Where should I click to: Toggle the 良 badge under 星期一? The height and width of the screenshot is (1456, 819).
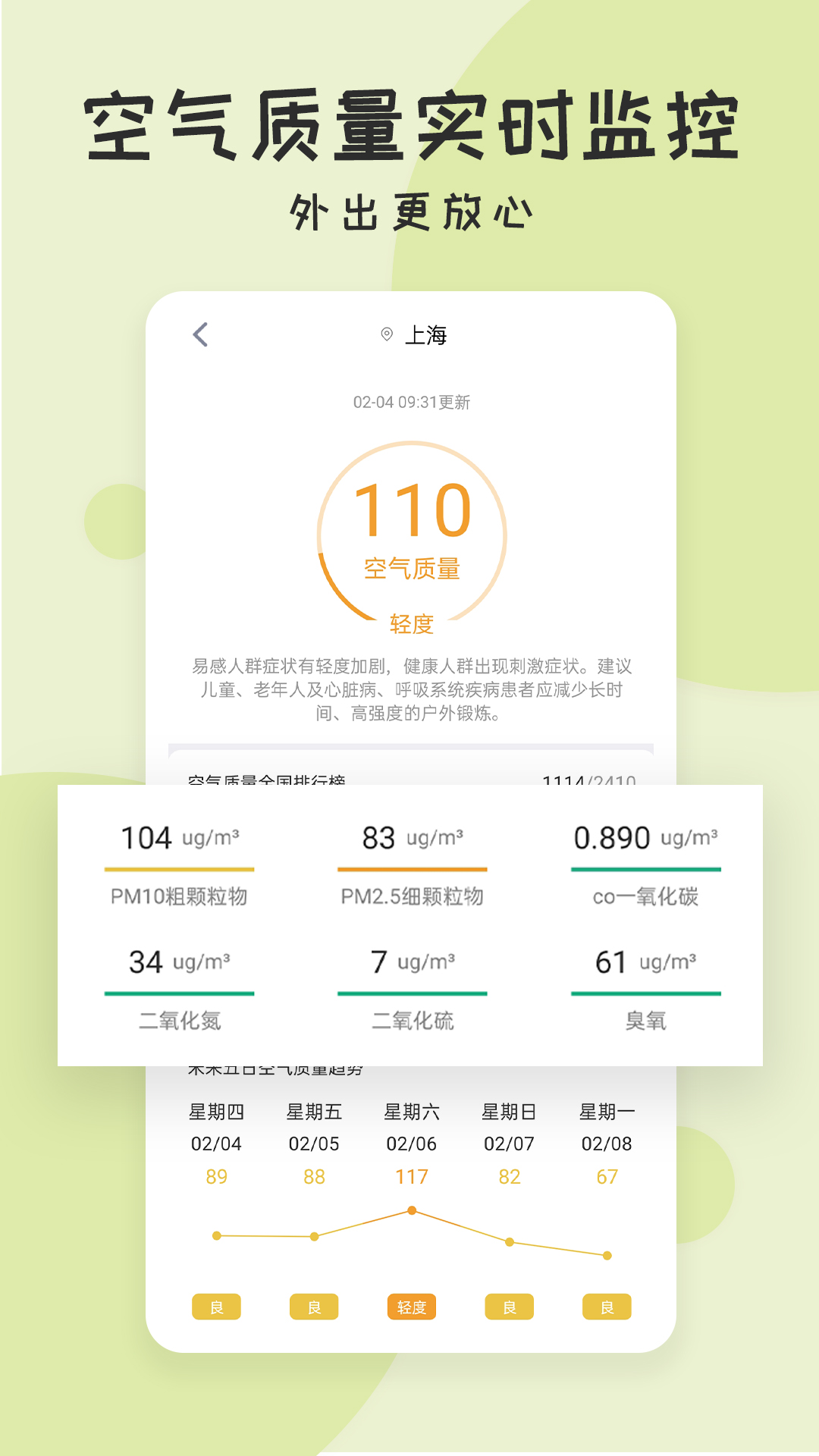[606, 1306]
